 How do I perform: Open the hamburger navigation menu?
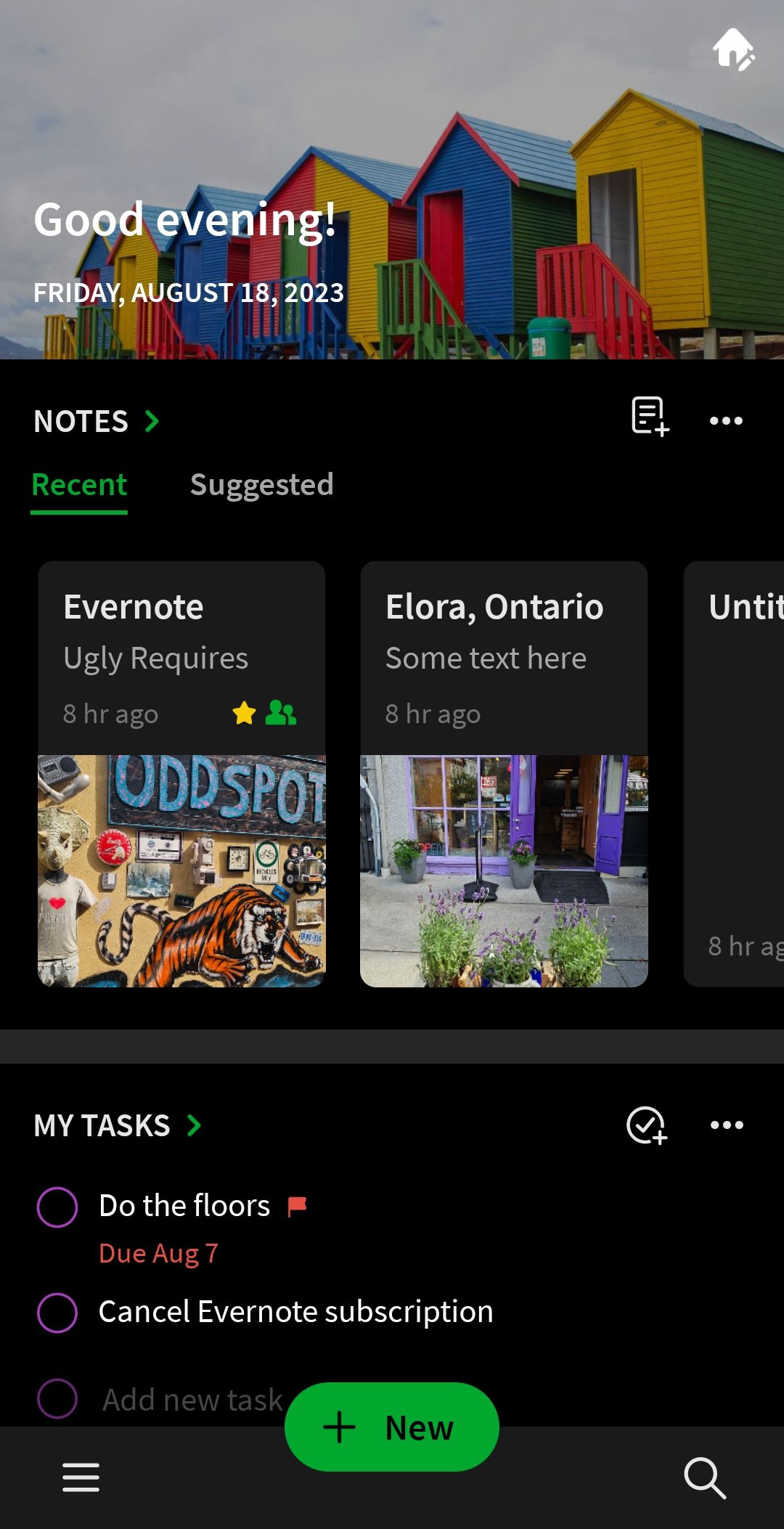81,1477
